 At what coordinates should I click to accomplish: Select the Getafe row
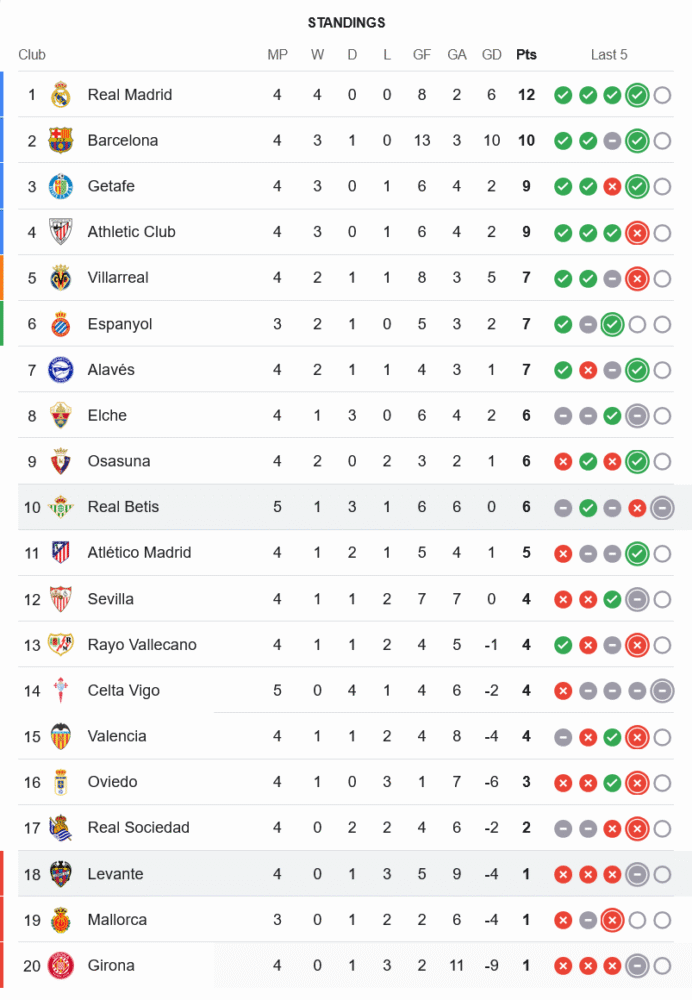pos(111,186)
